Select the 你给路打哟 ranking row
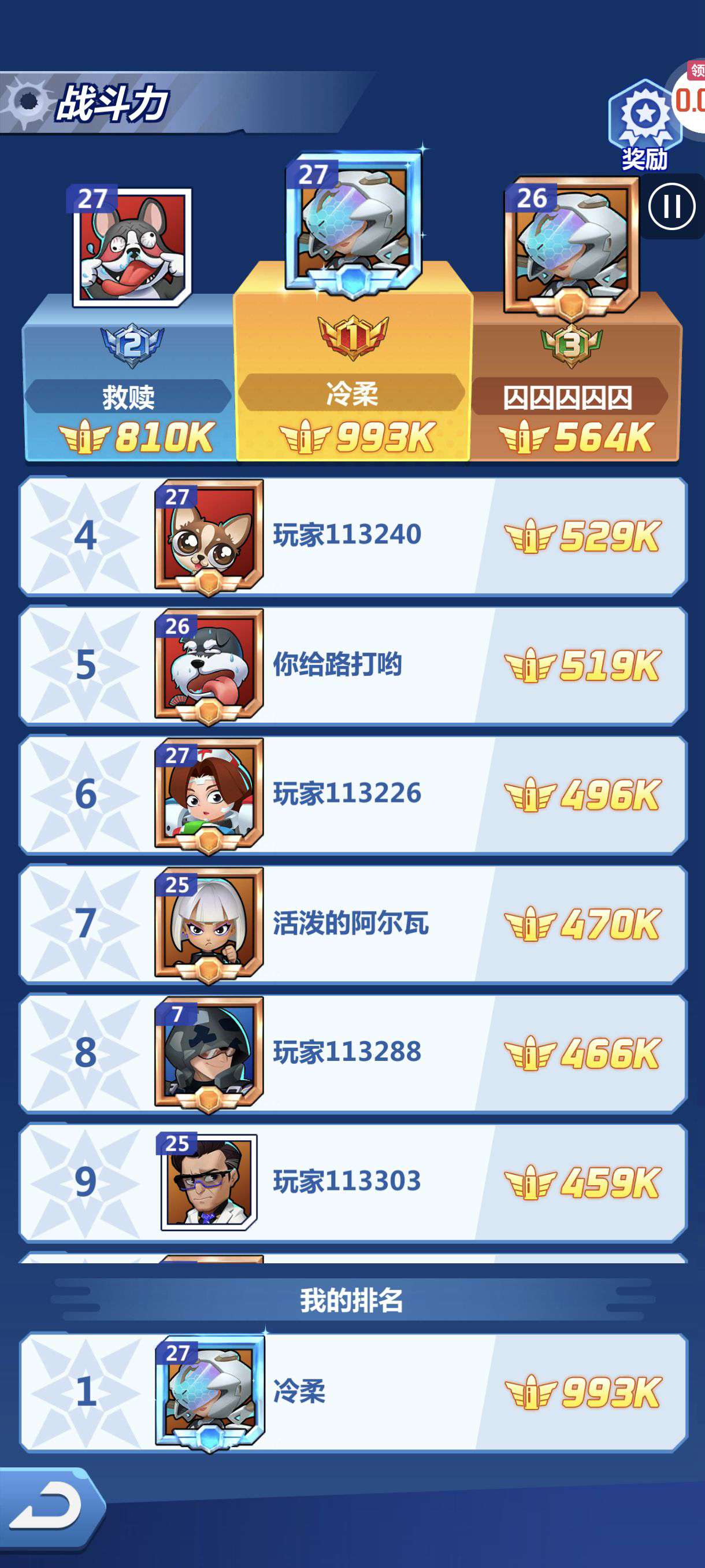The width and height of the screenshot is (705, 1568). 353,665
